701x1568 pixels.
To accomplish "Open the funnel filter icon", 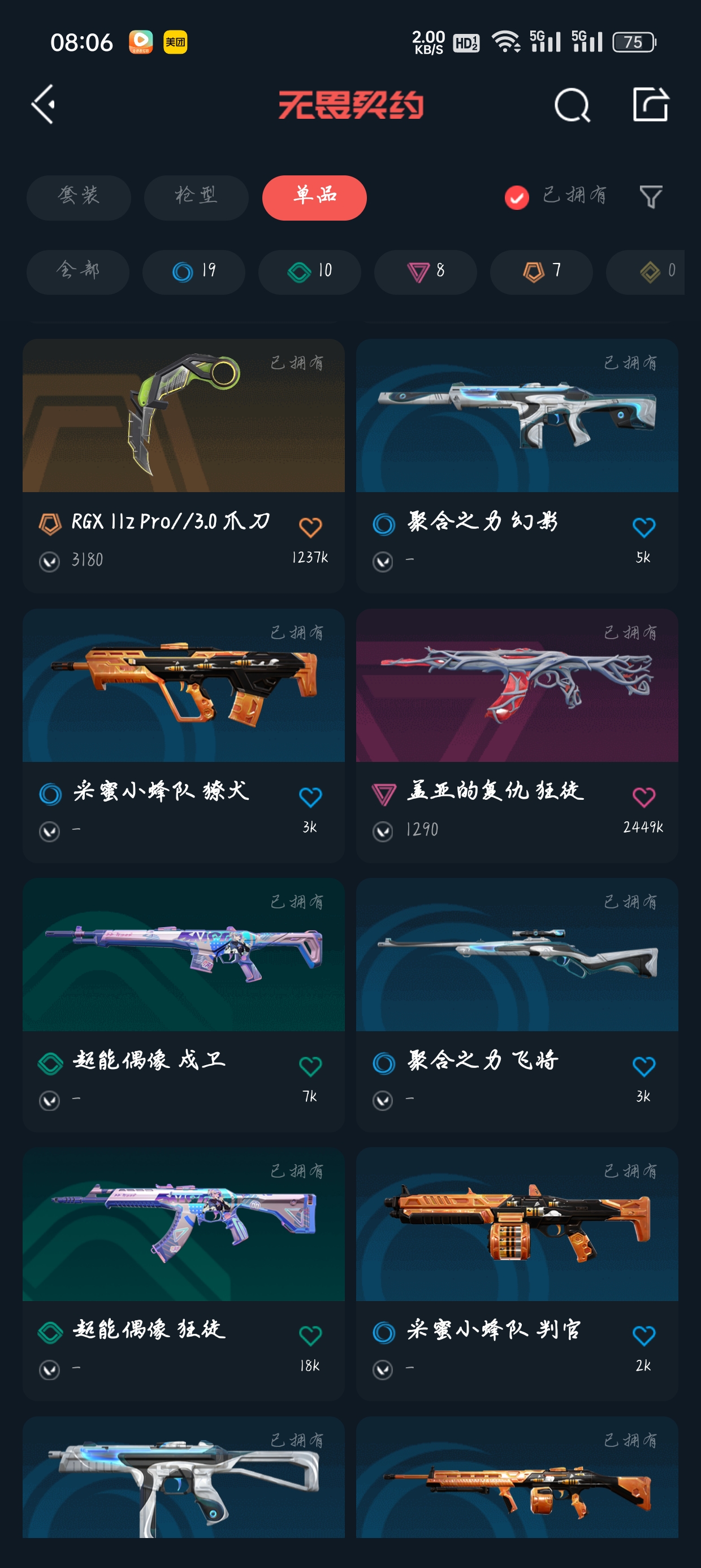I will (x=651, y=197).
